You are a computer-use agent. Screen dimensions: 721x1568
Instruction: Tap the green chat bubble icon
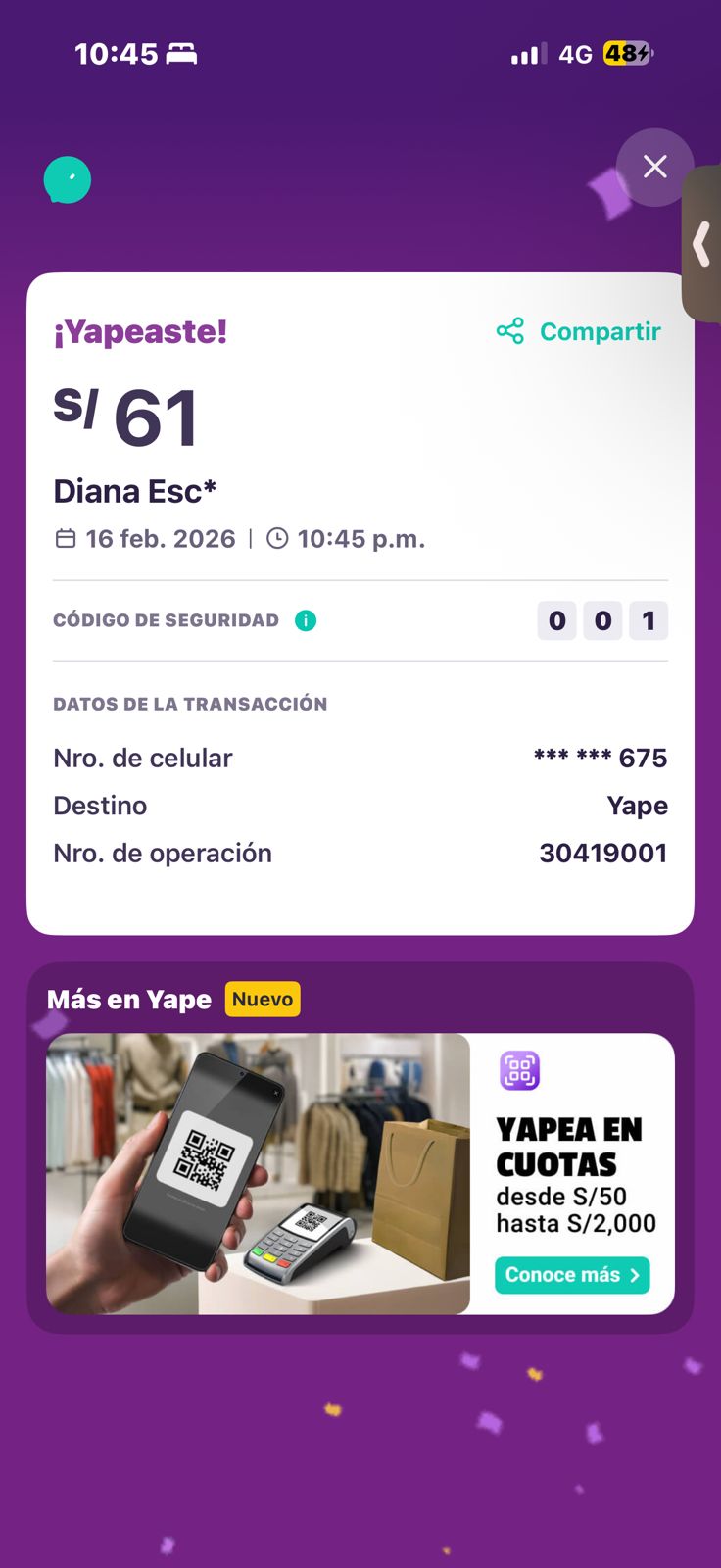point(68,180)
